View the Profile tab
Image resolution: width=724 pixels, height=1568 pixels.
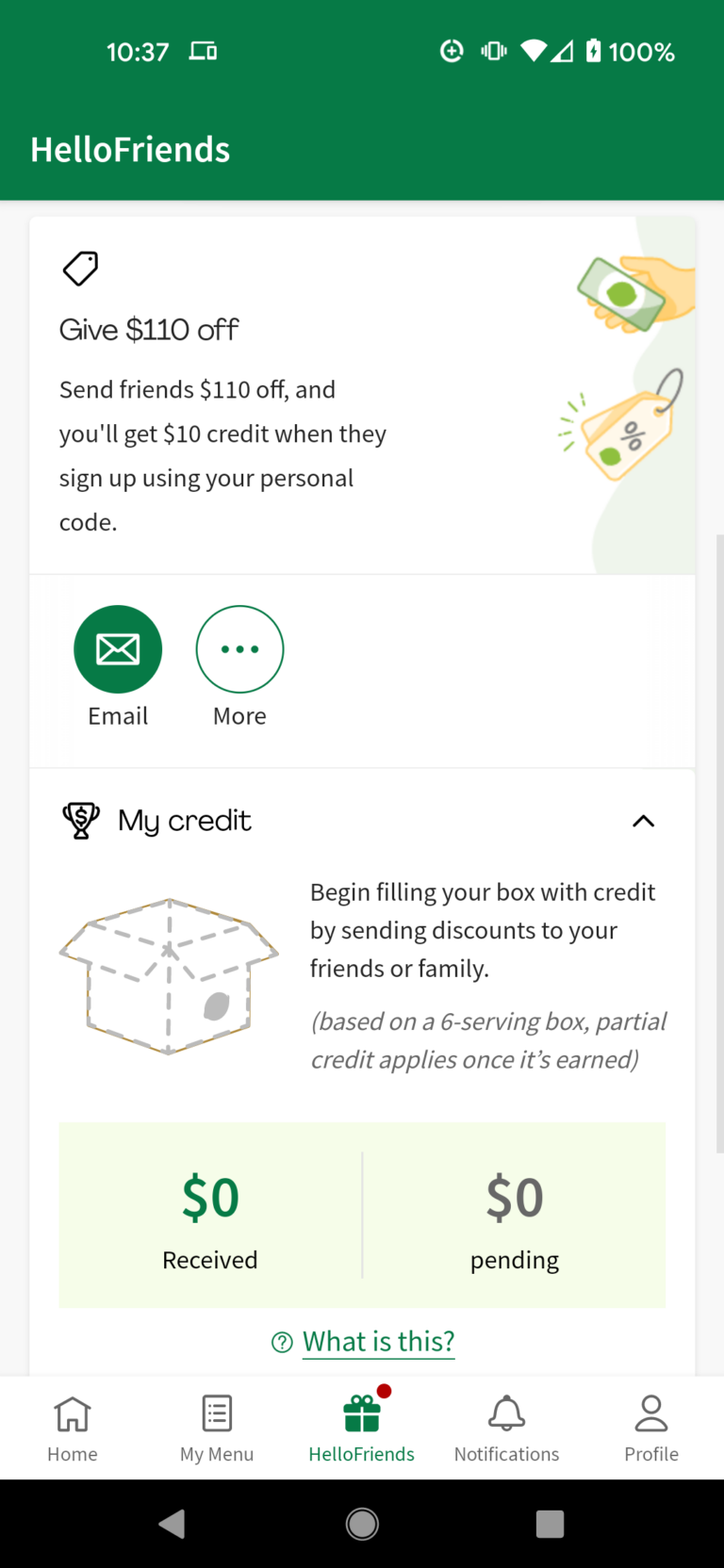pos(651,1427)
